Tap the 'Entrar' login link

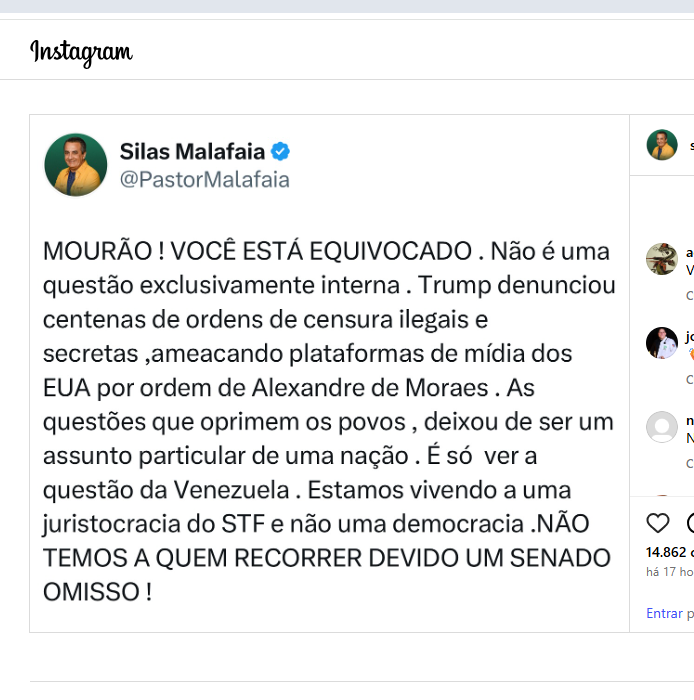point(664,613)
